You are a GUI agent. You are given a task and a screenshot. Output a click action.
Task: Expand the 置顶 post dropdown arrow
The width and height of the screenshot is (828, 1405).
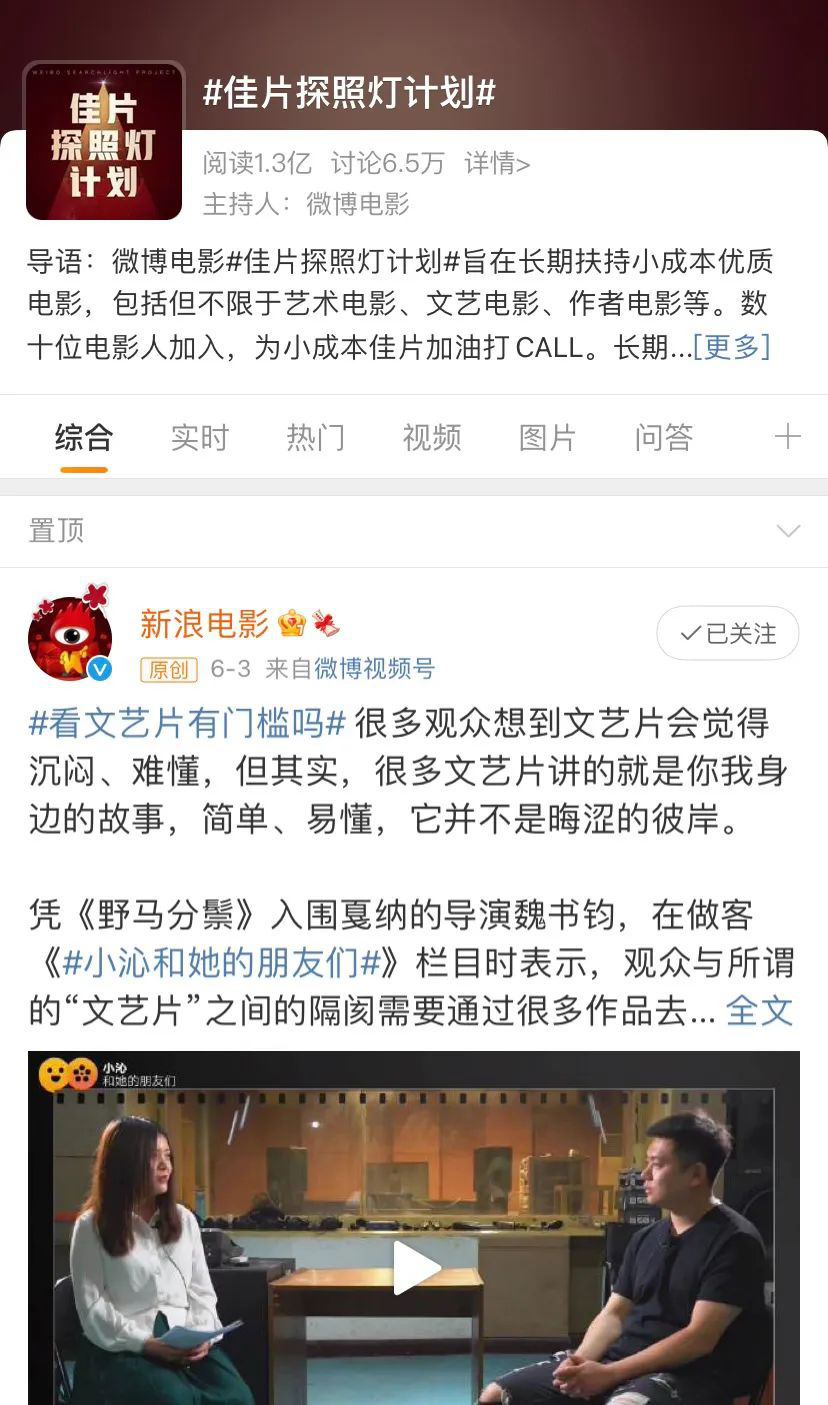coord(789,531)
